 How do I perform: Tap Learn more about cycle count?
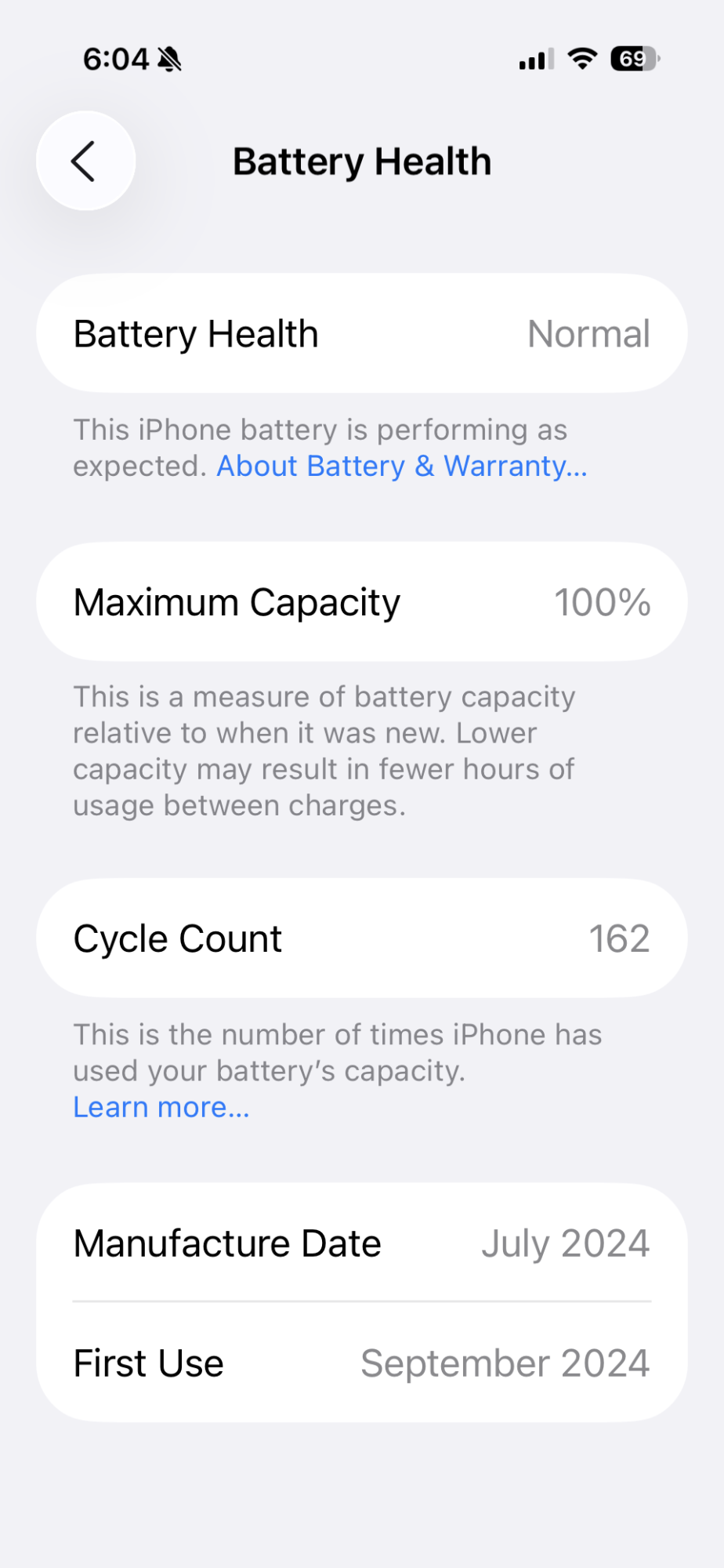coord(161,1107)
